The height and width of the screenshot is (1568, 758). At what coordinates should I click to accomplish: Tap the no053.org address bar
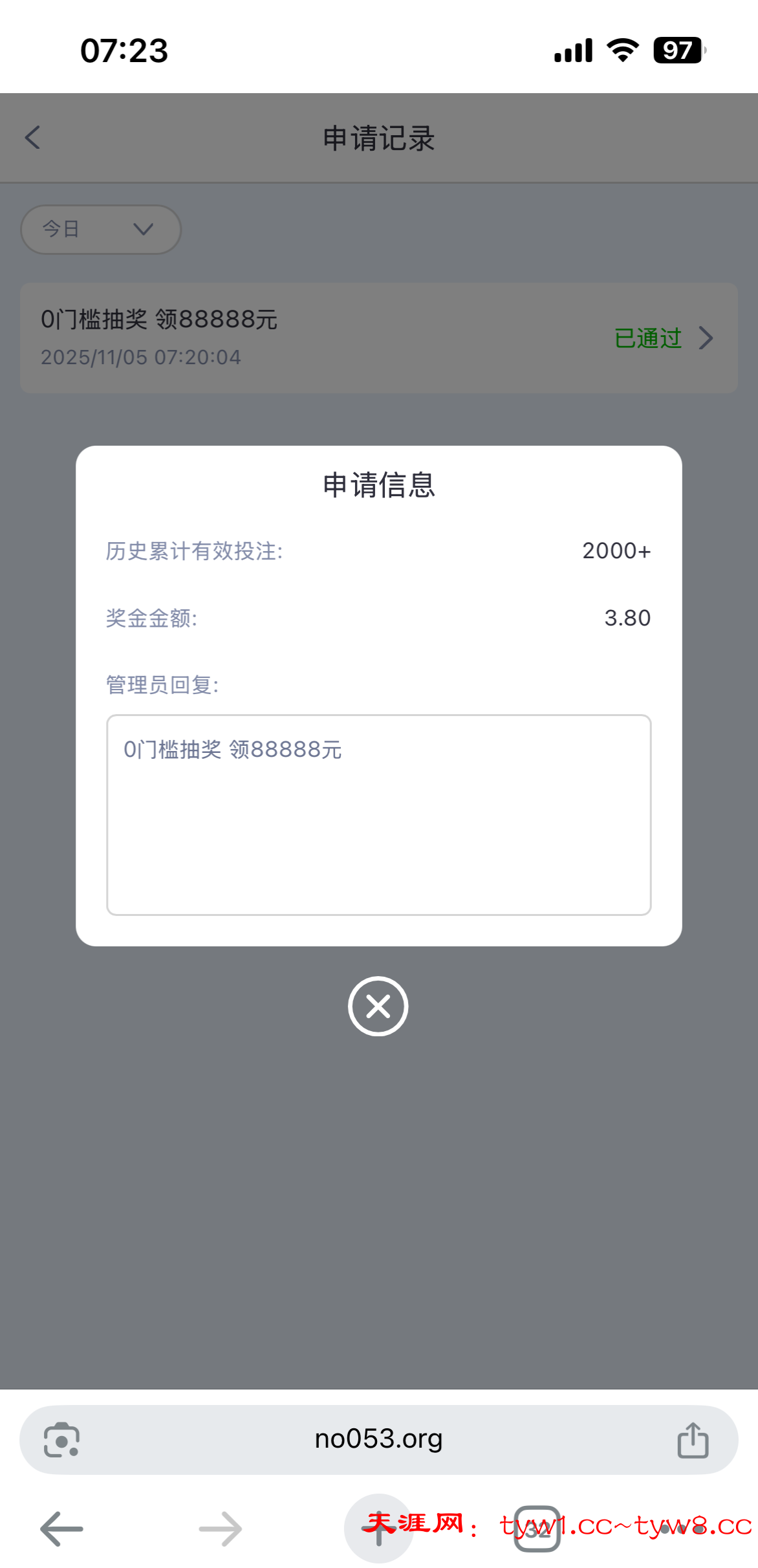pyautogui.click(x=378, y=1439)
